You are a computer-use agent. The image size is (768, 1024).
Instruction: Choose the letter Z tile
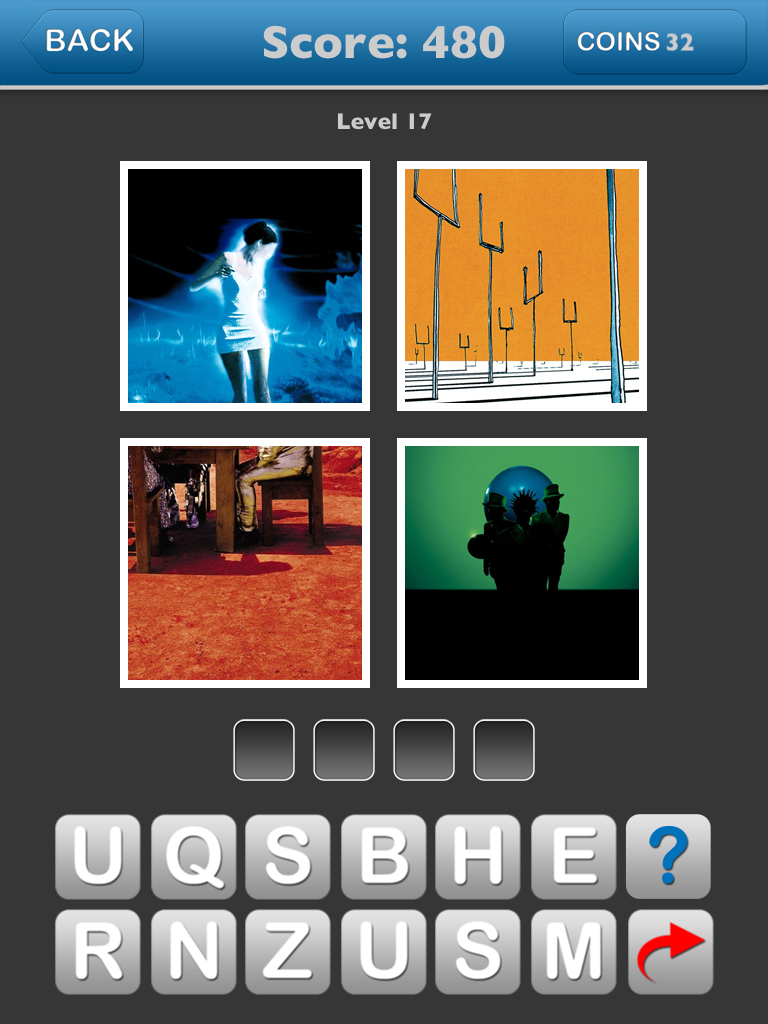pyautogui.click(x=288, y=952)
